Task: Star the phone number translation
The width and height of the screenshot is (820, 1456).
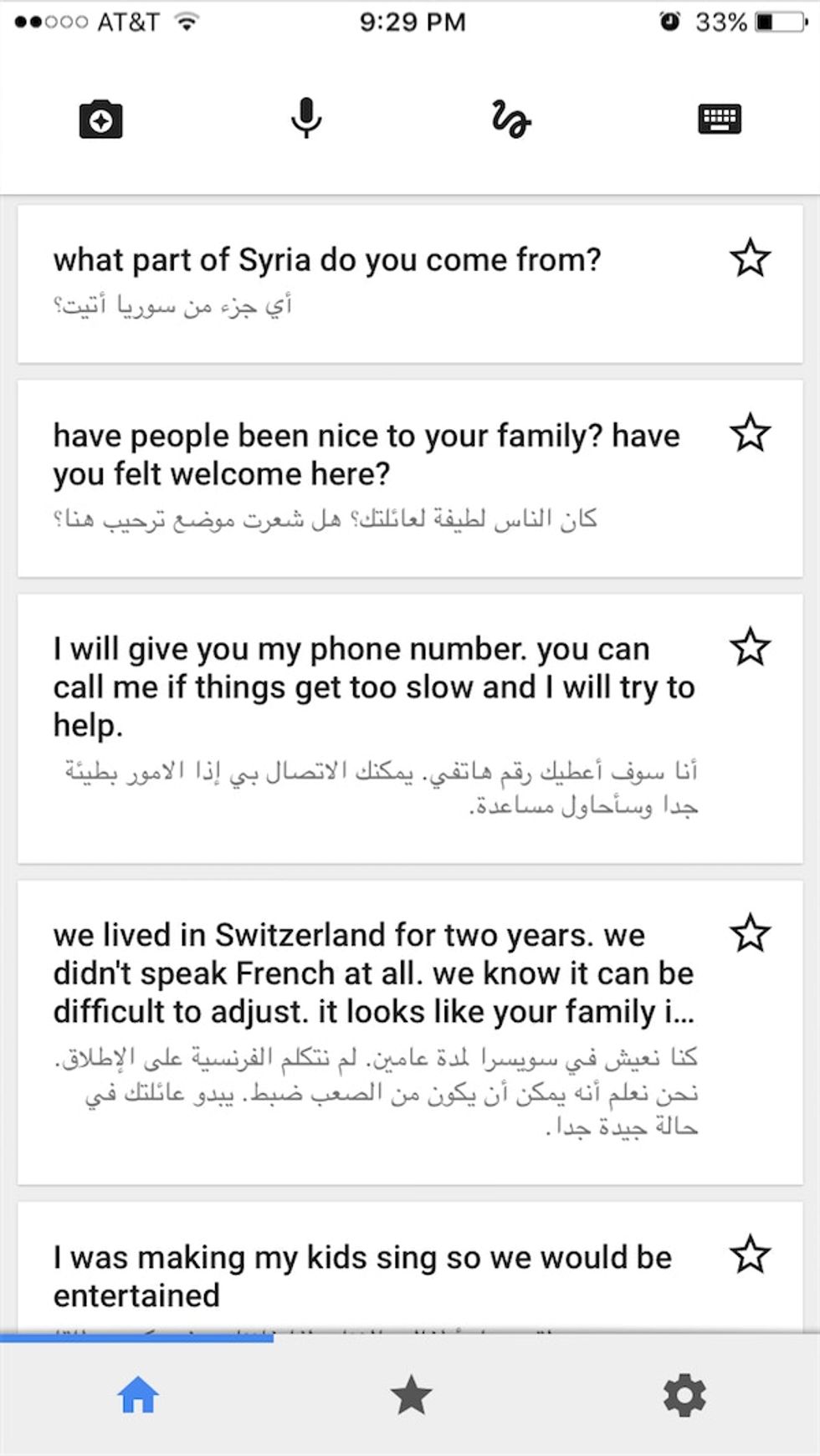Action: click(x=750, y=647)
